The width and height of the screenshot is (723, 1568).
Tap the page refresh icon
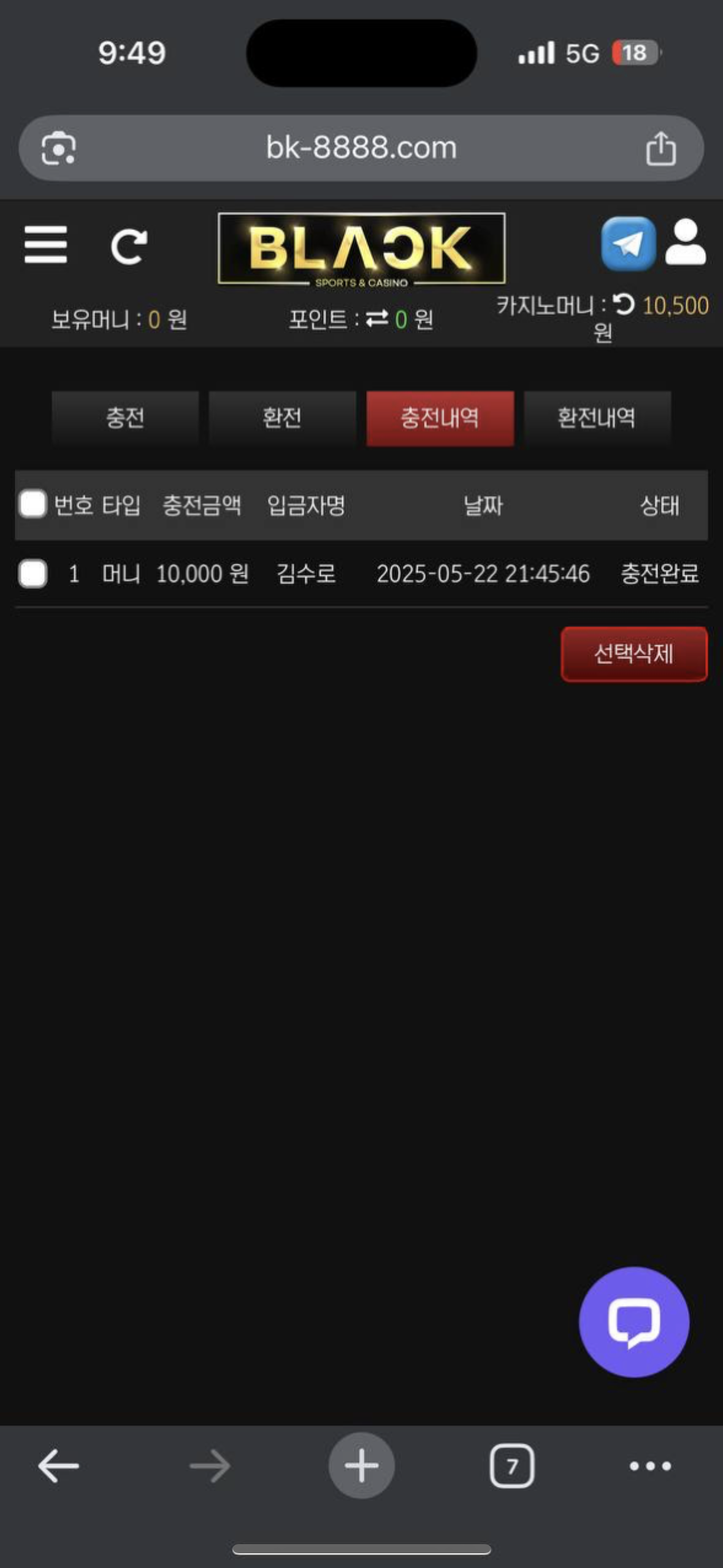[x=129, y=246]
